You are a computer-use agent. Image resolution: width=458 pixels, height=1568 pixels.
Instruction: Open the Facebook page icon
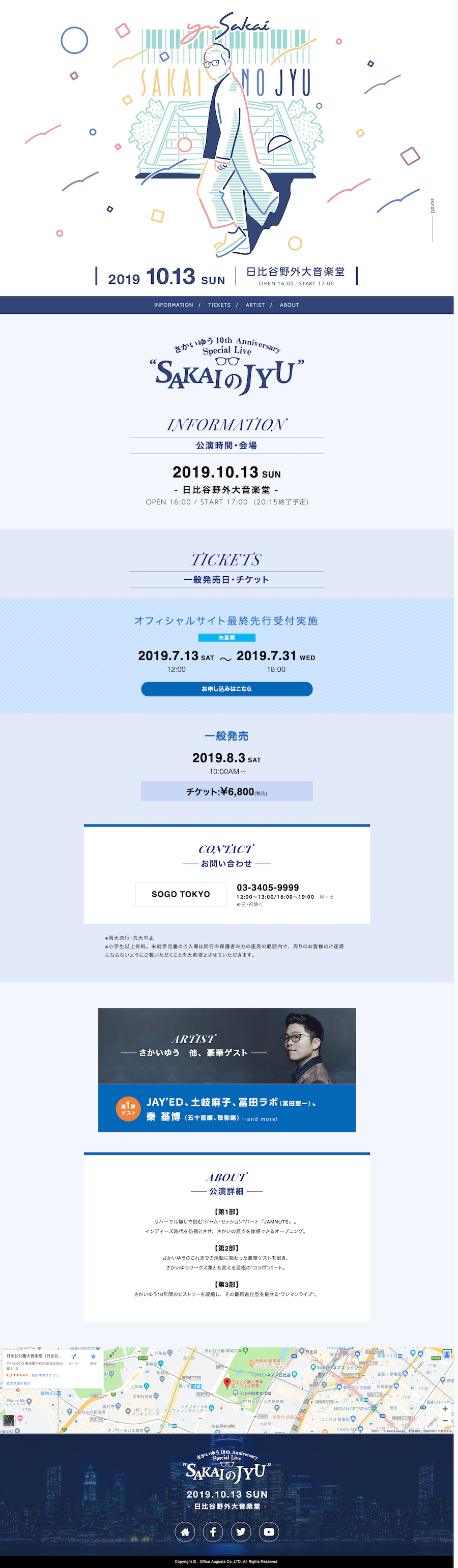213,1531
